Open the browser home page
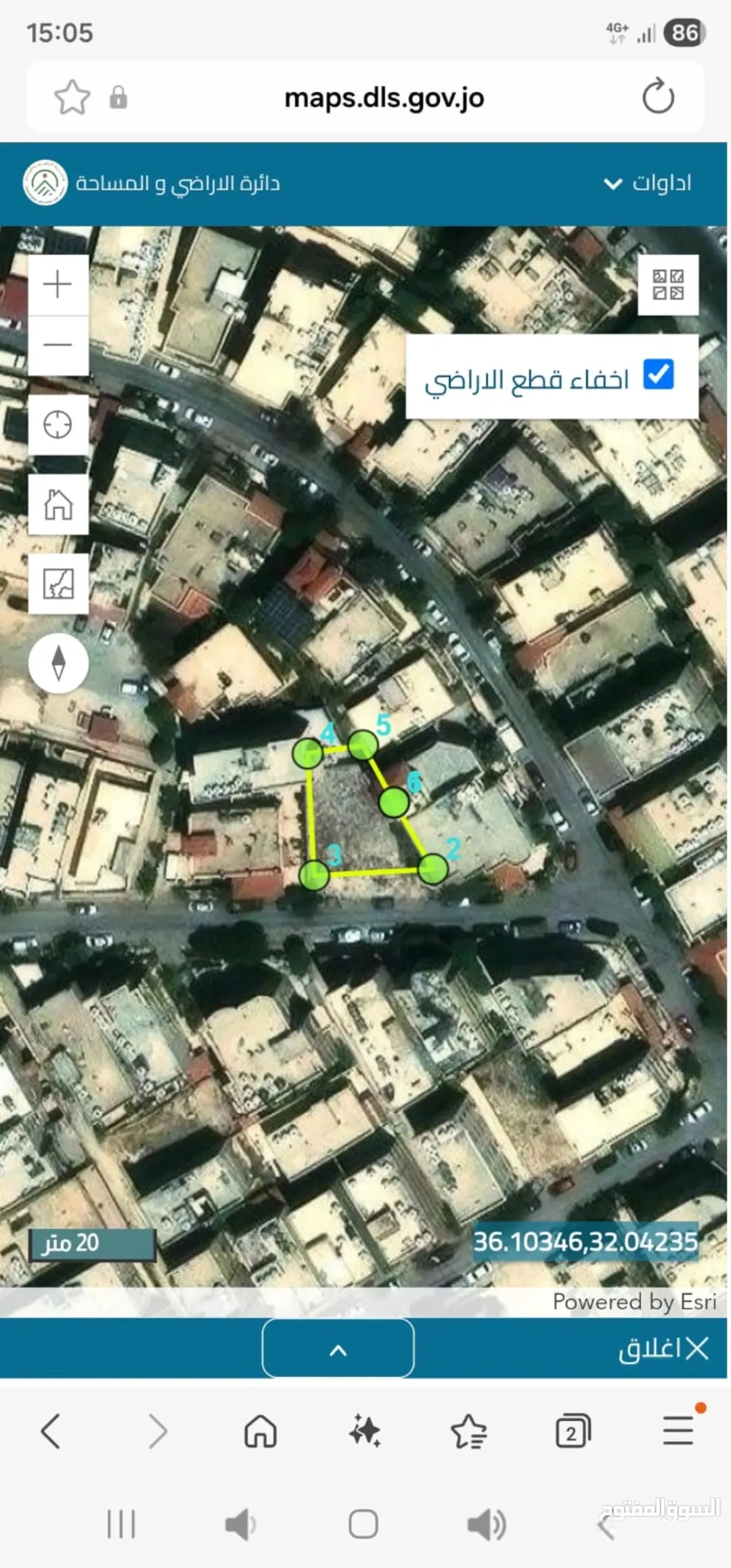Viewport: 731px width, 1568px height. click(261, 1431)
